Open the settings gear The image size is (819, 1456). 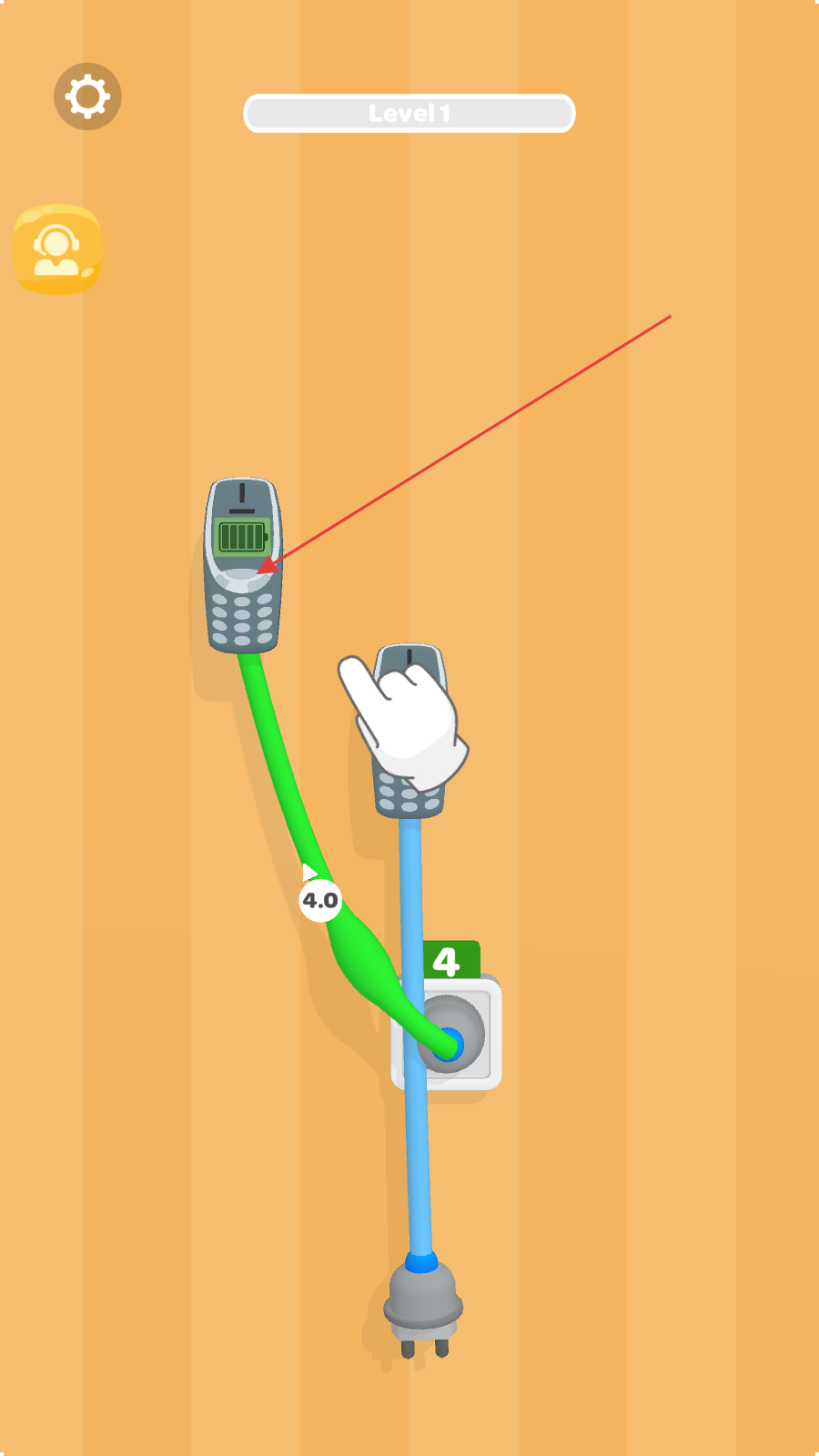pos(87,96)
